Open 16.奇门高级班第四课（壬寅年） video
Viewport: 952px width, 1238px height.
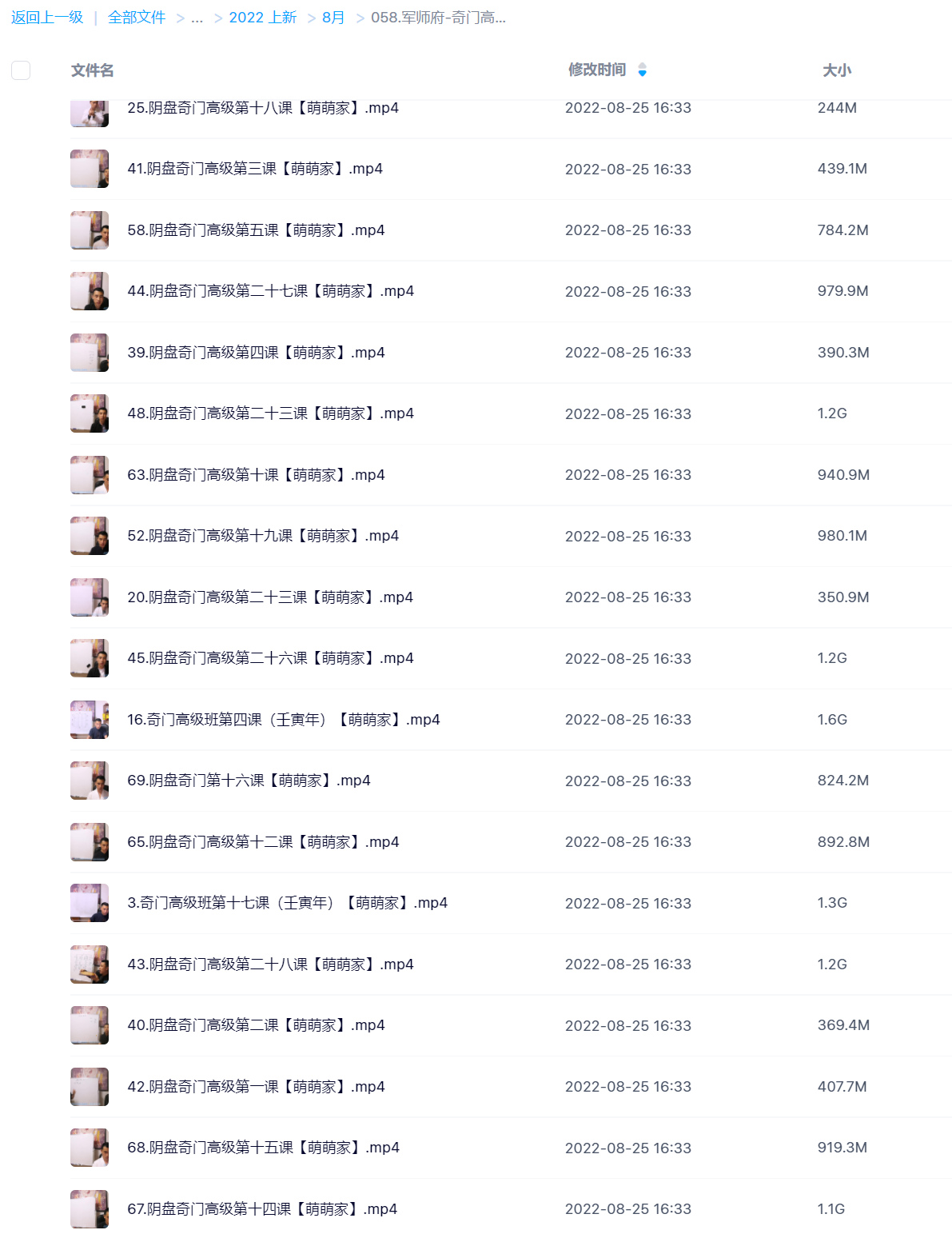click(283, 720)
